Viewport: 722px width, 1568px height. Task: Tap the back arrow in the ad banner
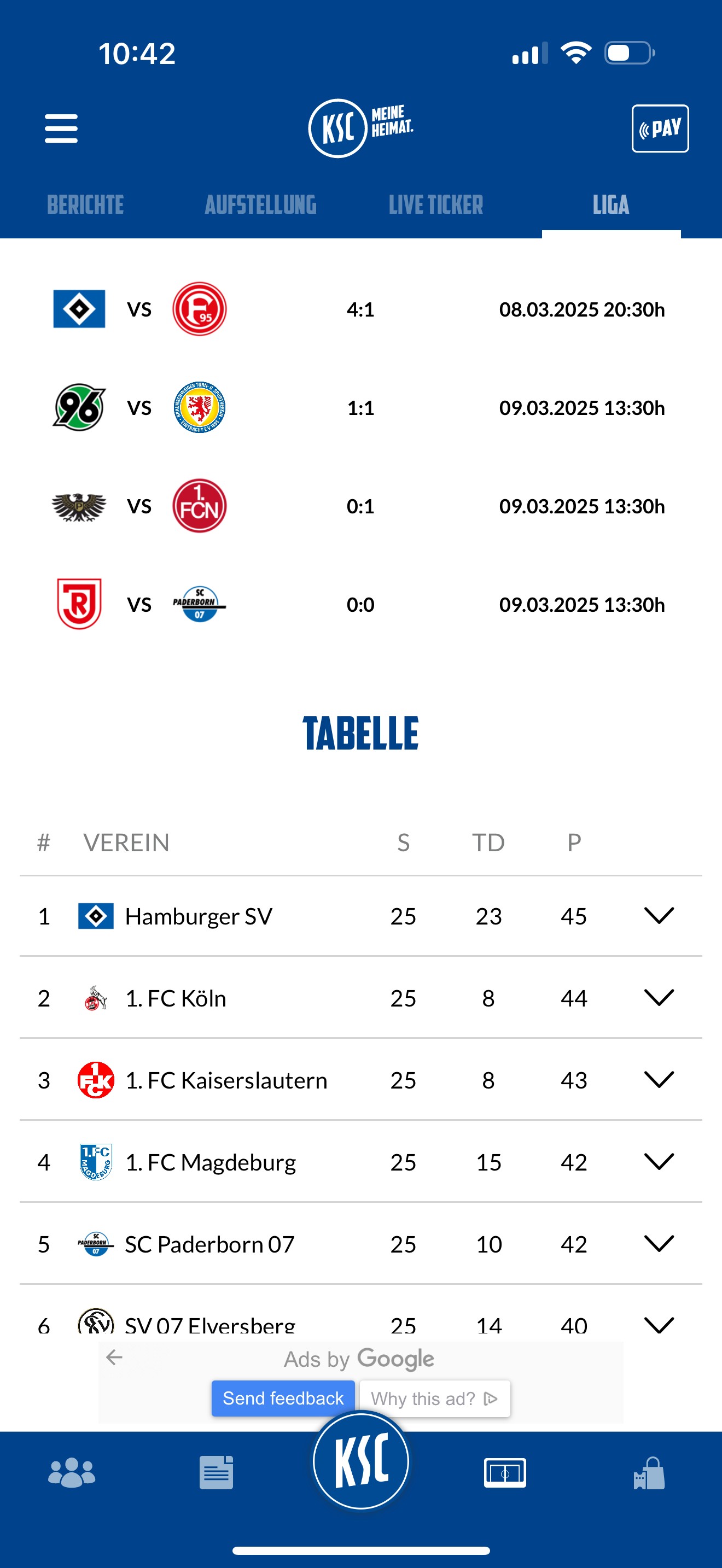pyautogui.click(x=114, y=1357)
